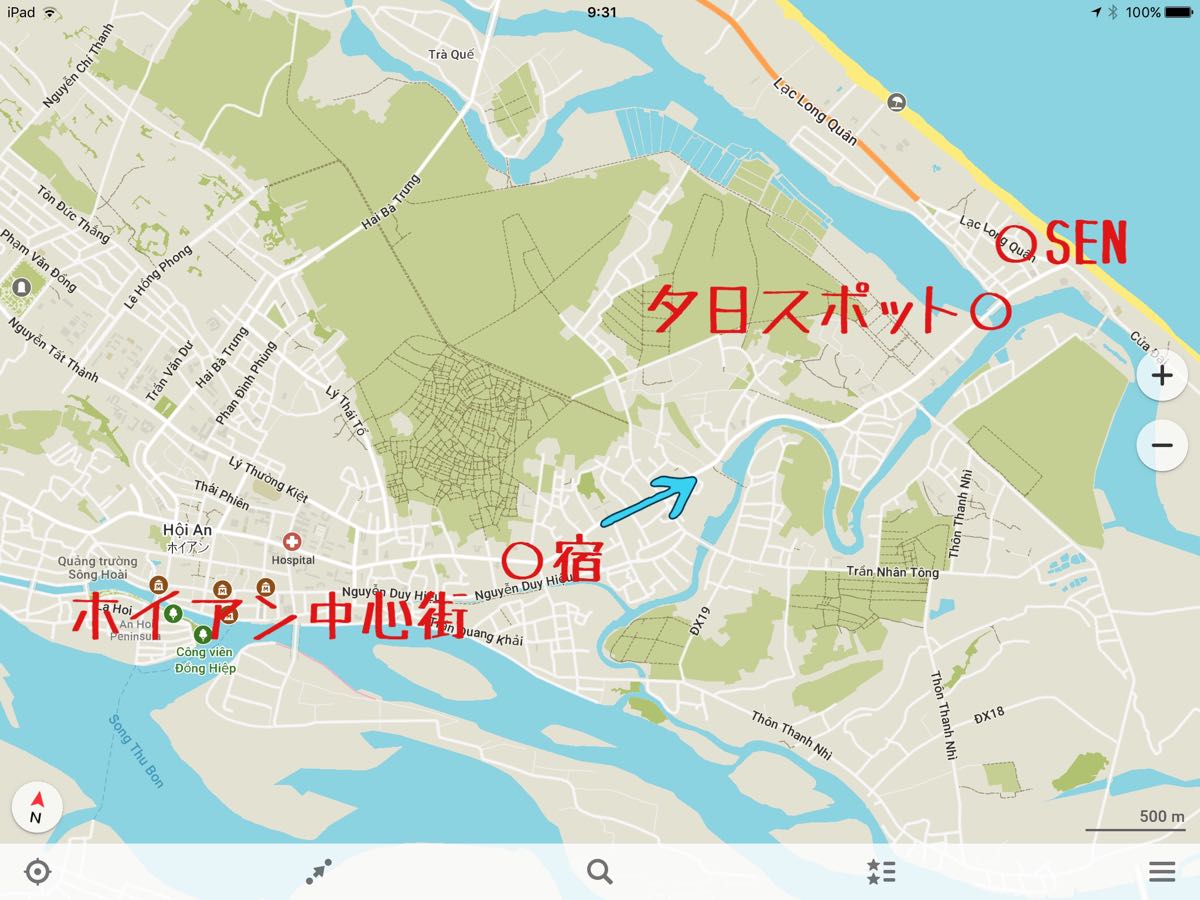Image resolution: width=1200 pixels, height=900 pixels.
Task: Open map search
Action: click(x=600, y=872)
